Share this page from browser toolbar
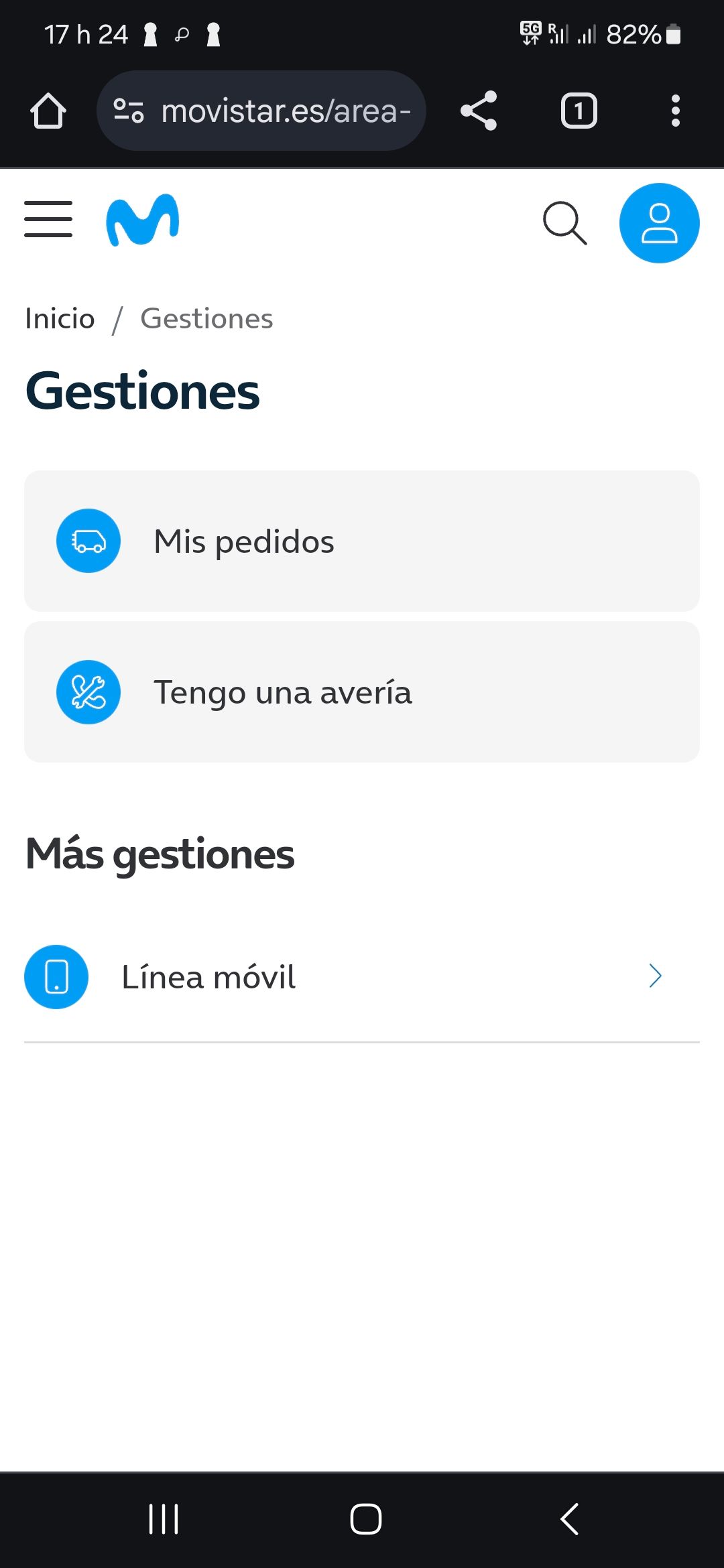 point(479,111)
